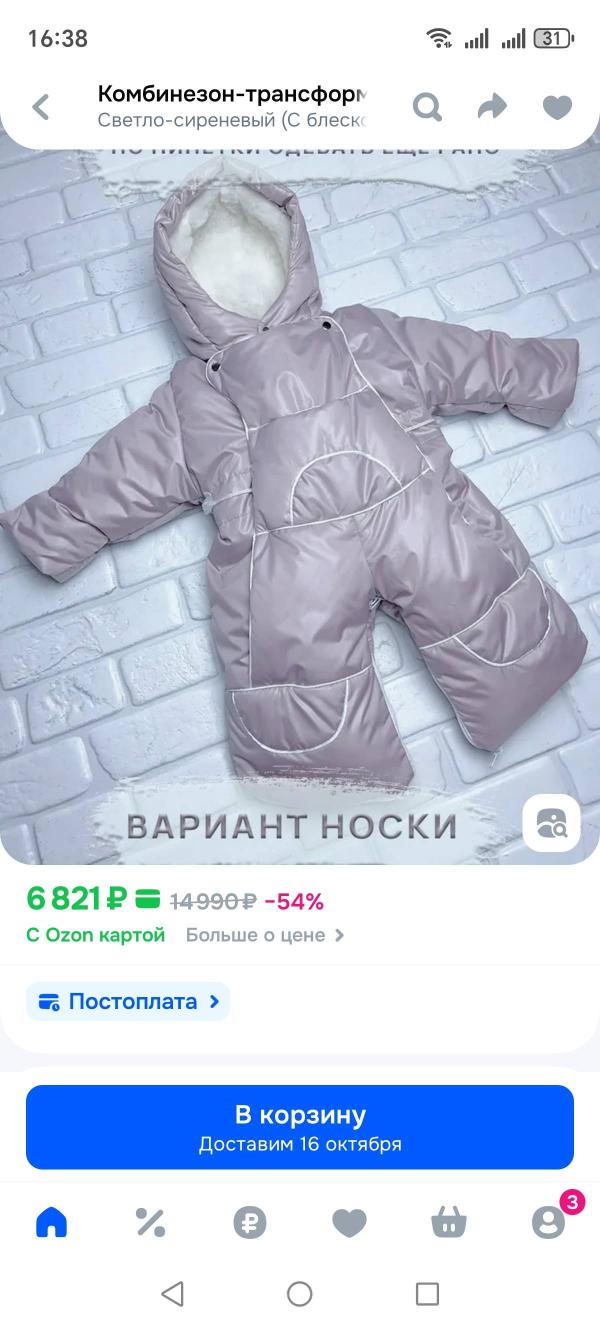Find similar items by image search

coord(551,824)
